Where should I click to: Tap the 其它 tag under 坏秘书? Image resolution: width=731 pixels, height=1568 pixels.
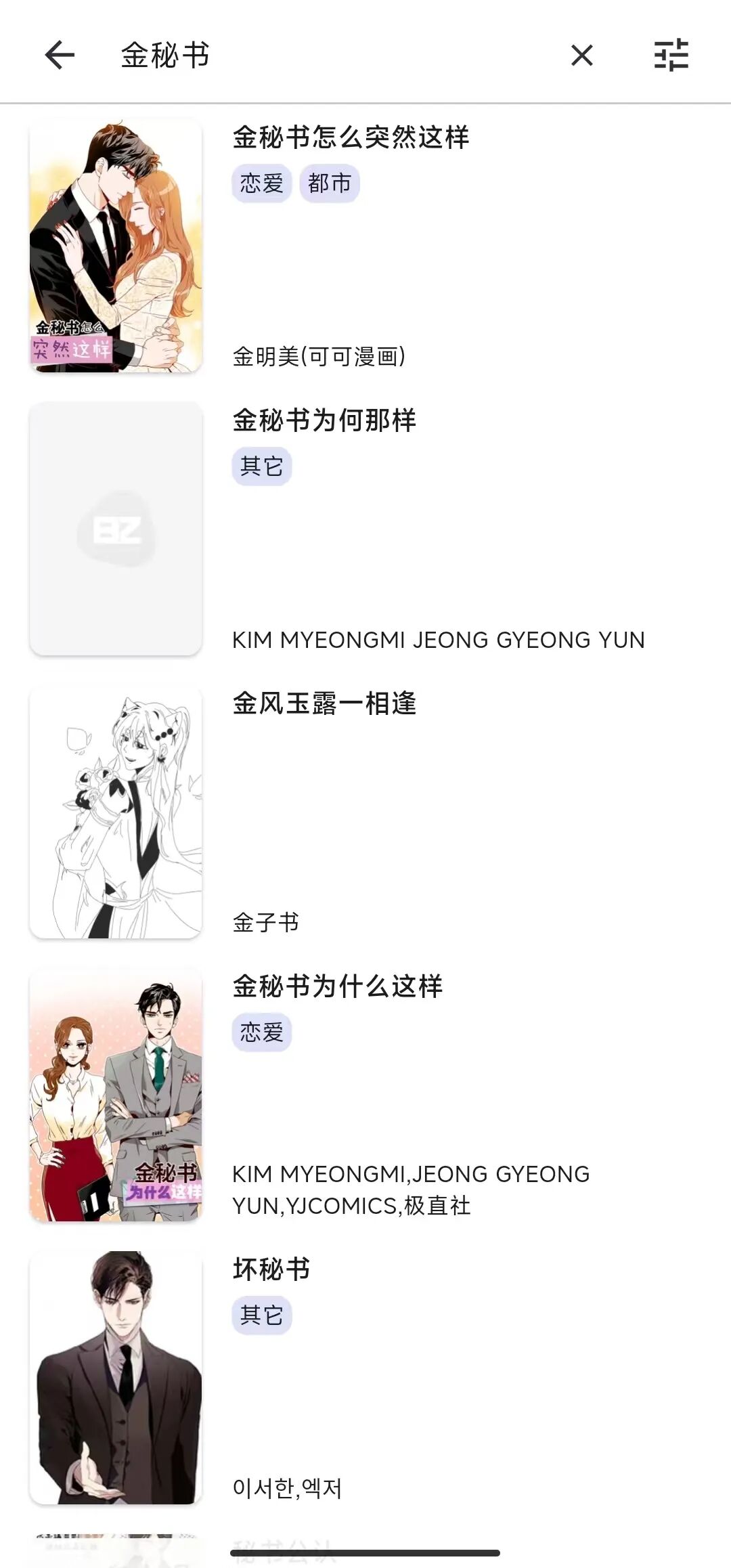tap(261, 1315)
